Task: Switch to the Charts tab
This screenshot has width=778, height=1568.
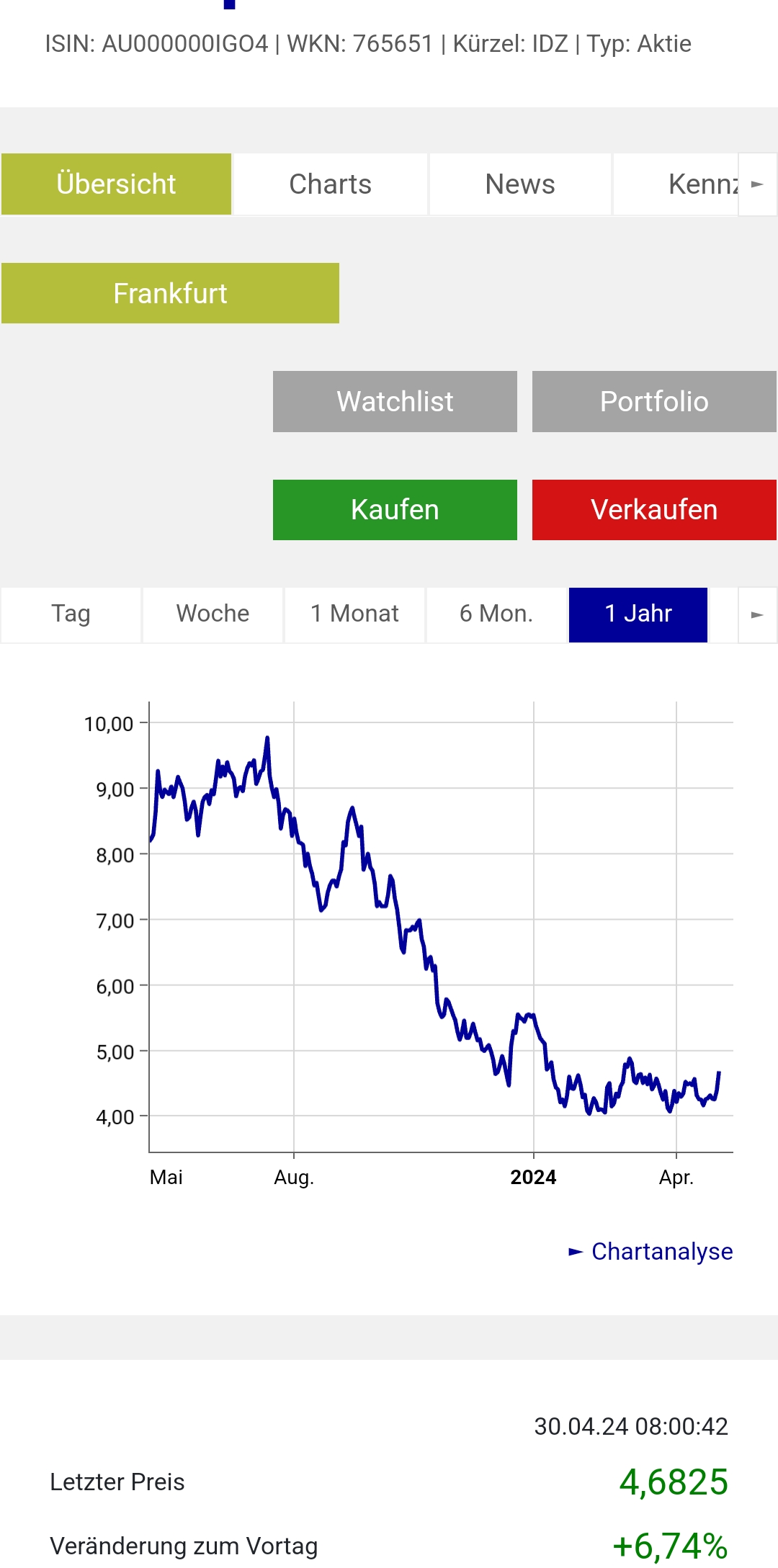Action: (x=331, y=184)
